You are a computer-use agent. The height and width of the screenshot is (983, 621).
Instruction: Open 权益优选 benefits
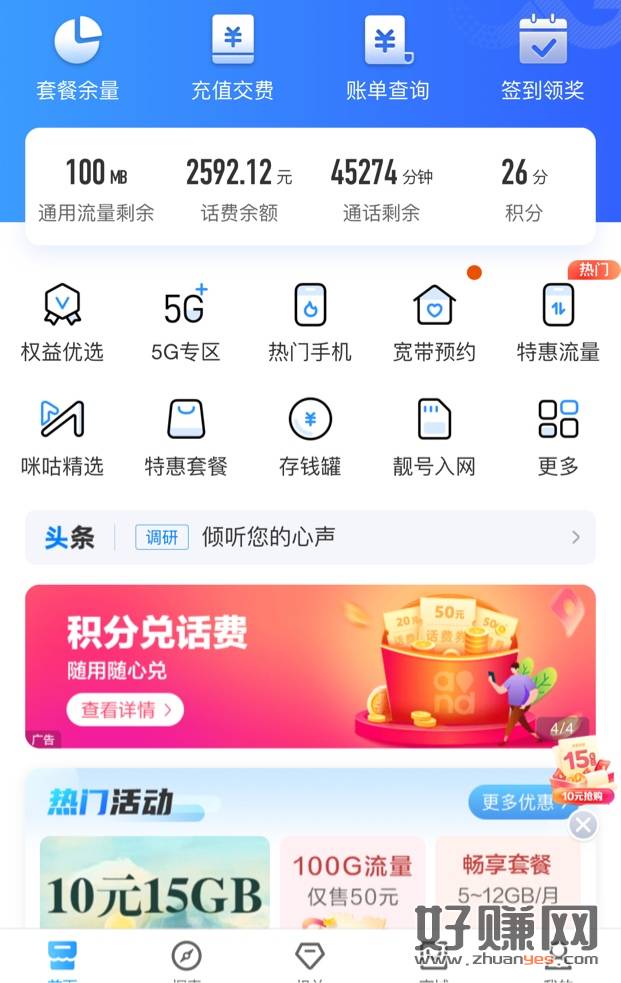point(62,322)
